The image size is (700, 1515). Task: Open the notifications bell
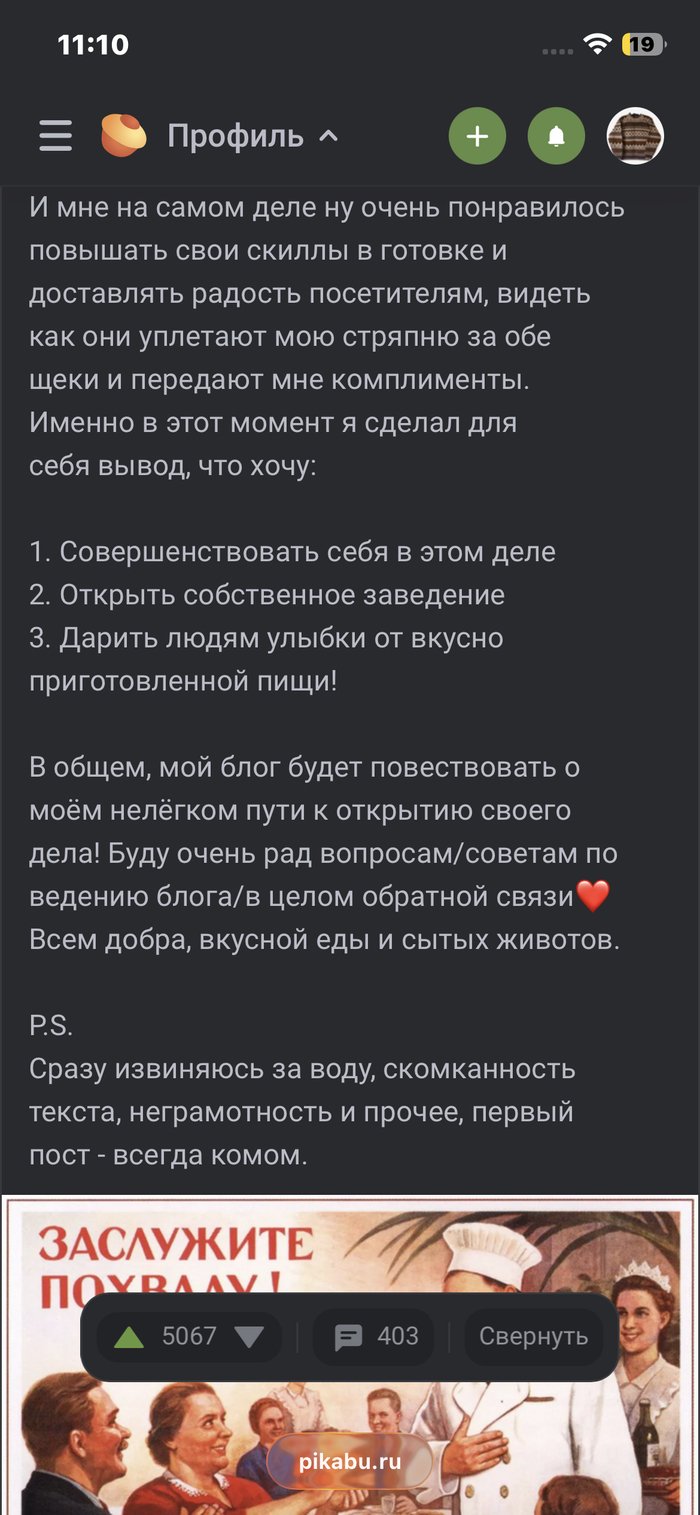pyautogui.click(x=557, y=136)
